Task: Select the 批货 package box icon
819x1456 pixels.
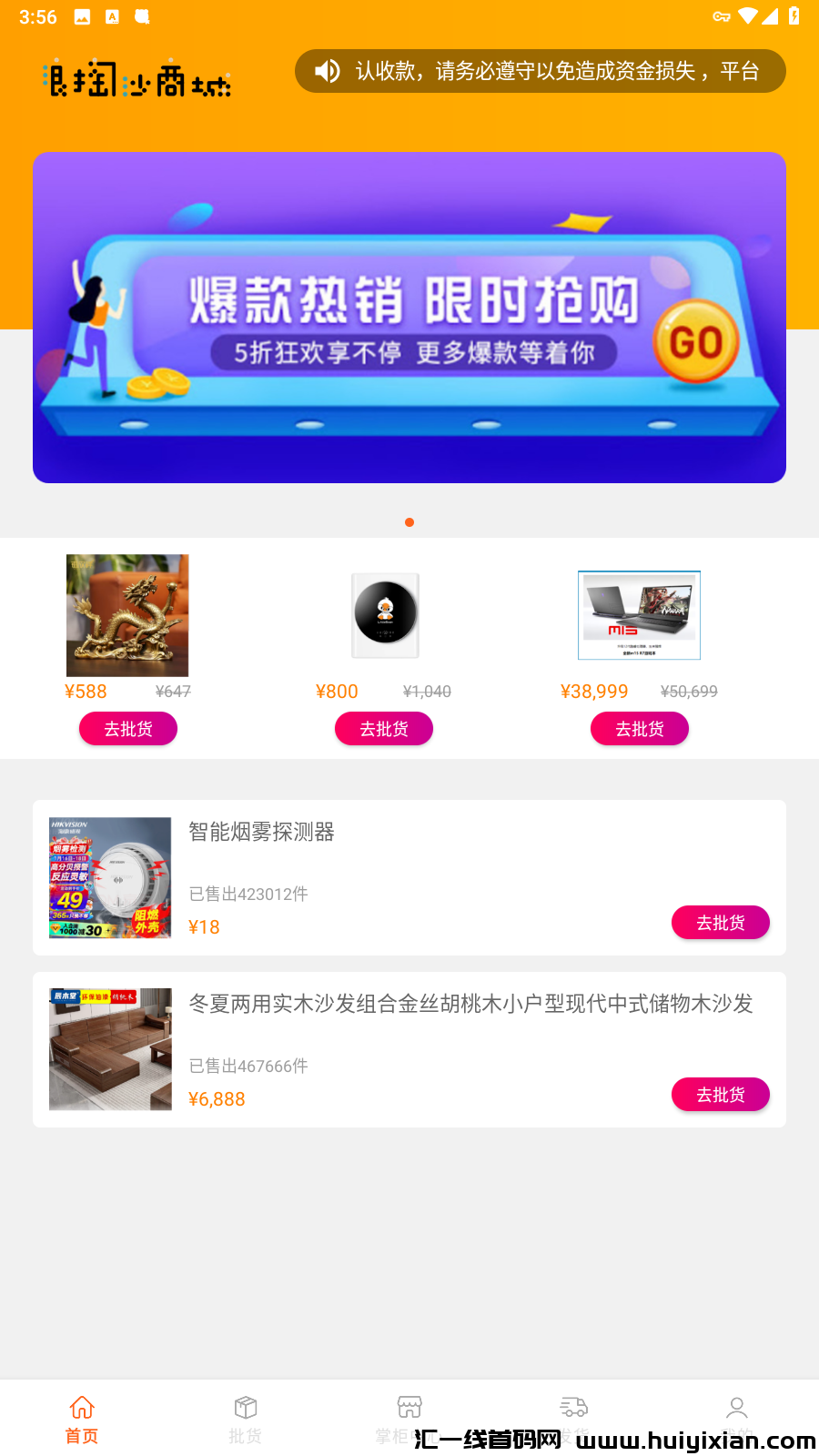Action: (246, 1407)
